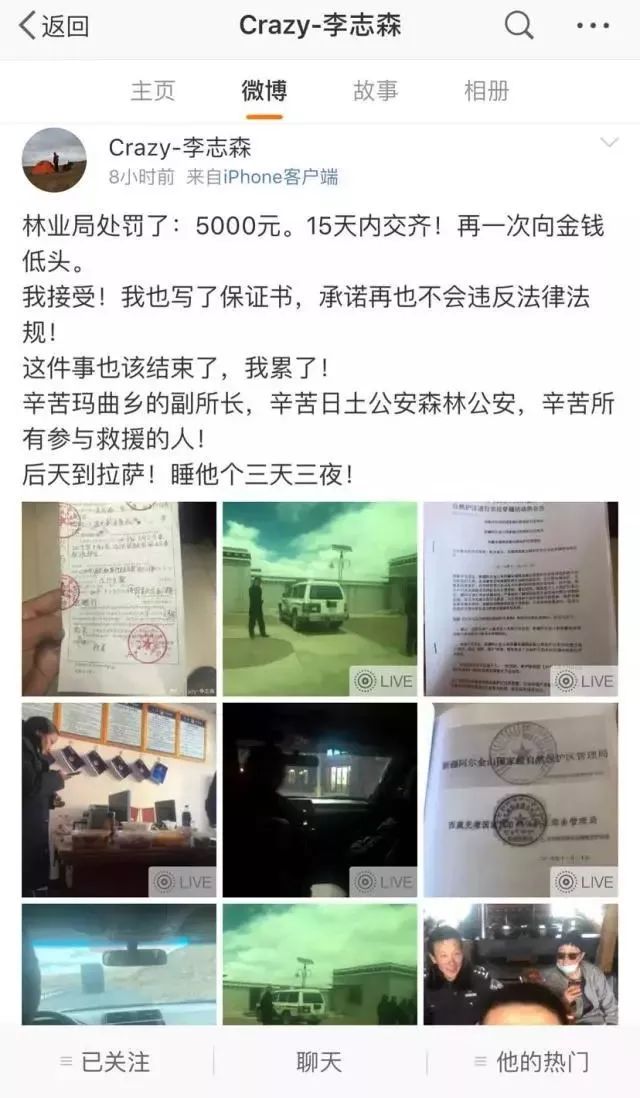View the live photo of the printed text page

(x=521, y=599)
